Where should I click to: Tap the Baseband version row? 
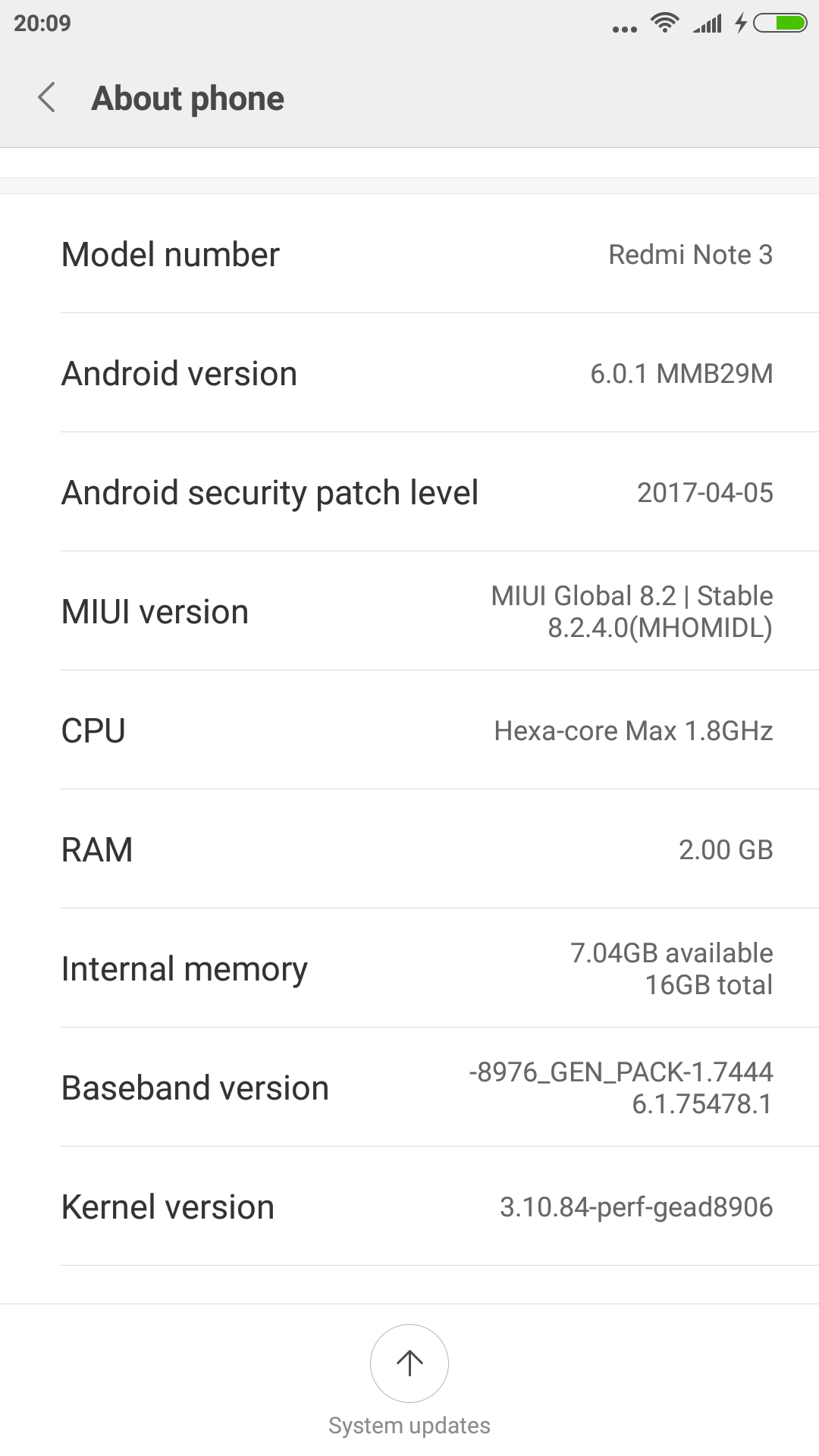point(409,1087)
